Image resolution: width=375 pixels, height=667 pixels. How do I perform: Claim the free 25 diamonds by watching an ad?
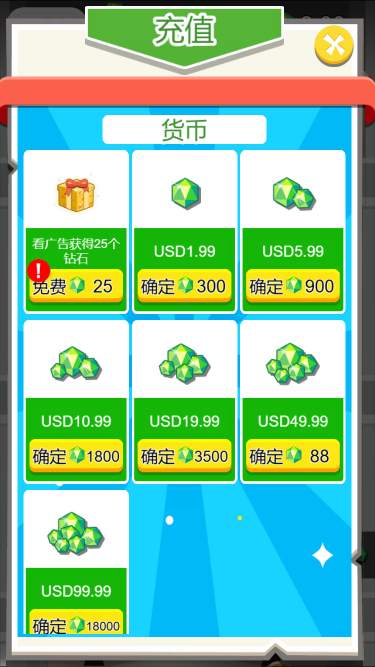pos(76,286)
